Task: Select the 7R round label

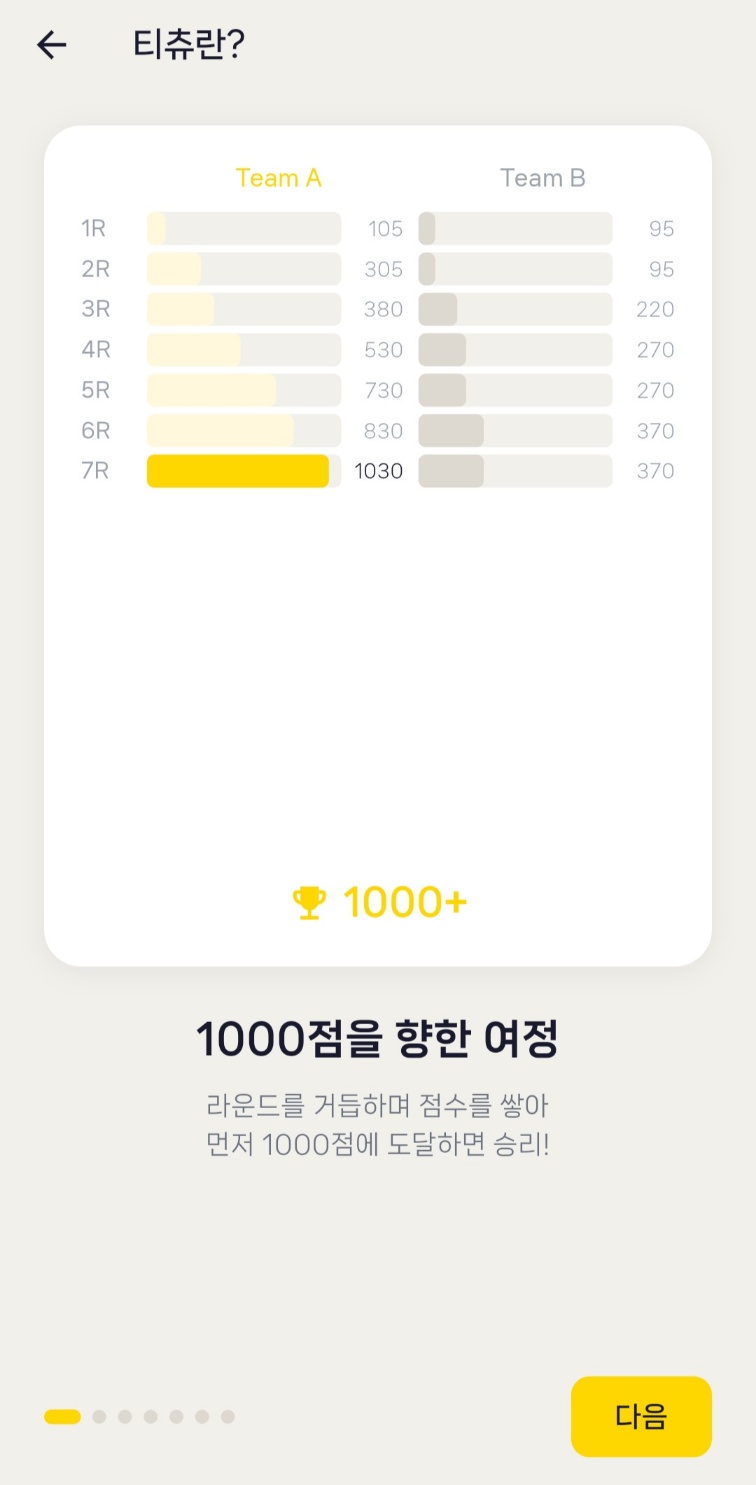Action: (x=96, y=470)
